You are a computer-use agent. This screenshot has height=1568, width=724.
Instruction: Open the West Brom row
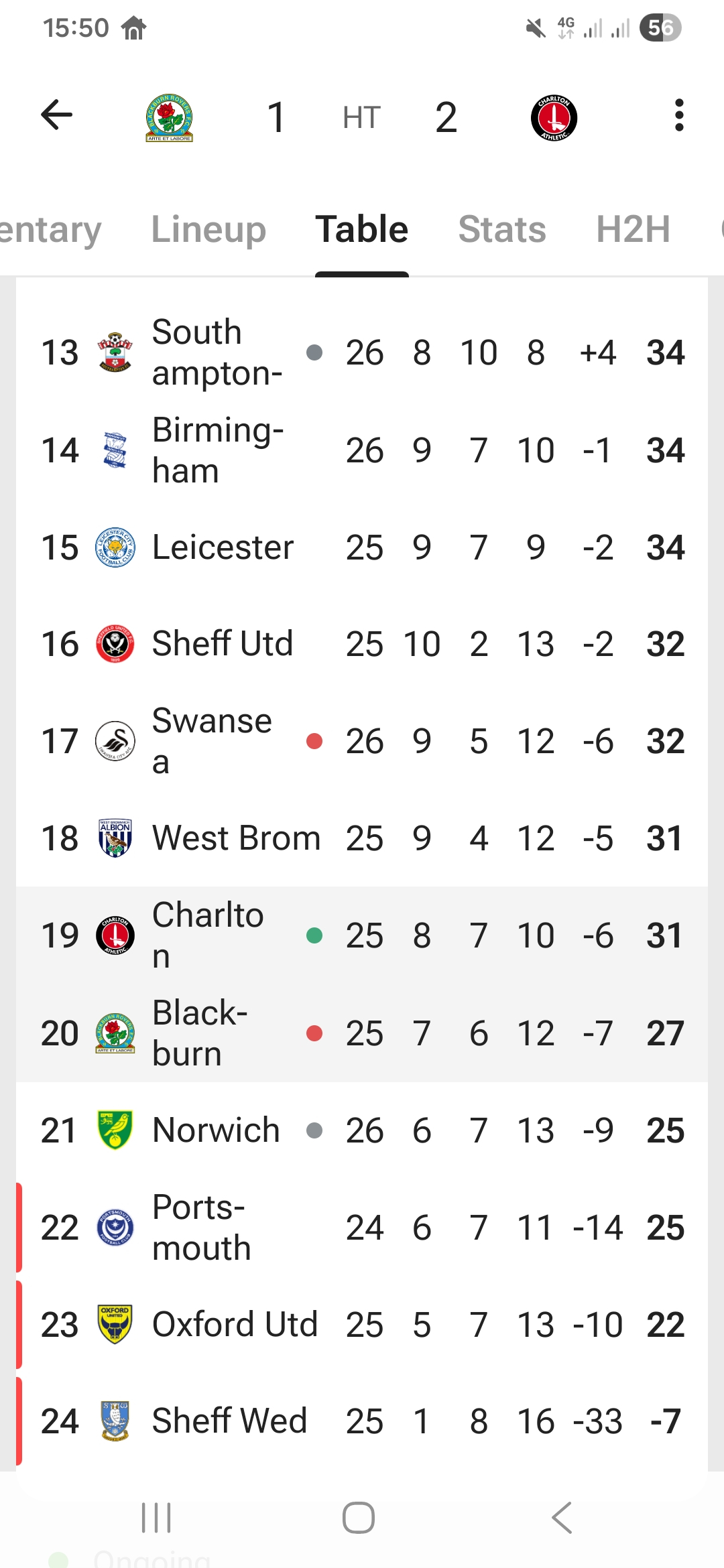pos(362,838)
